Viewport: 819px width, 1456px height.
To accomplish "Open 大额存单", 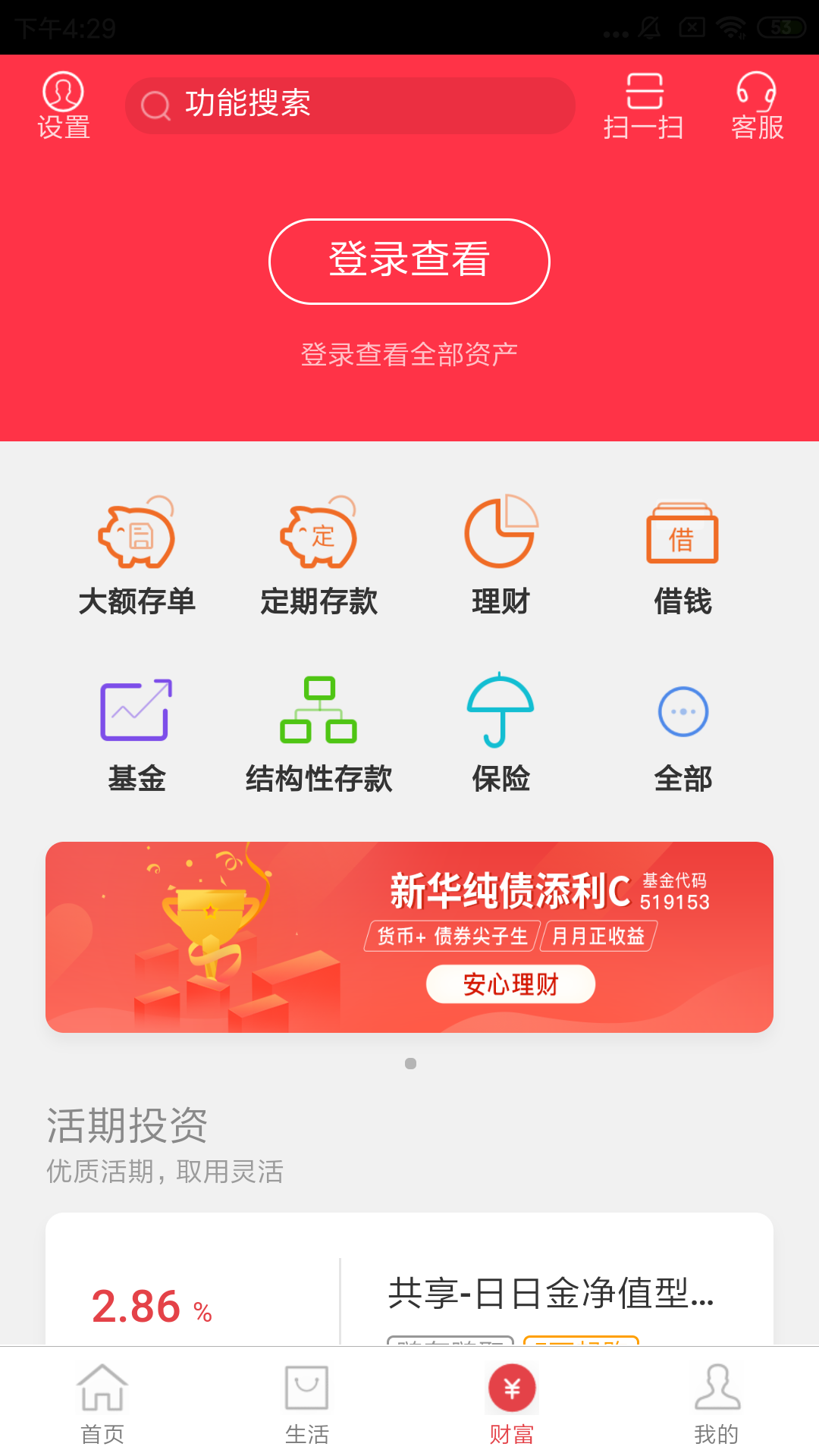I will click(136, 556).
